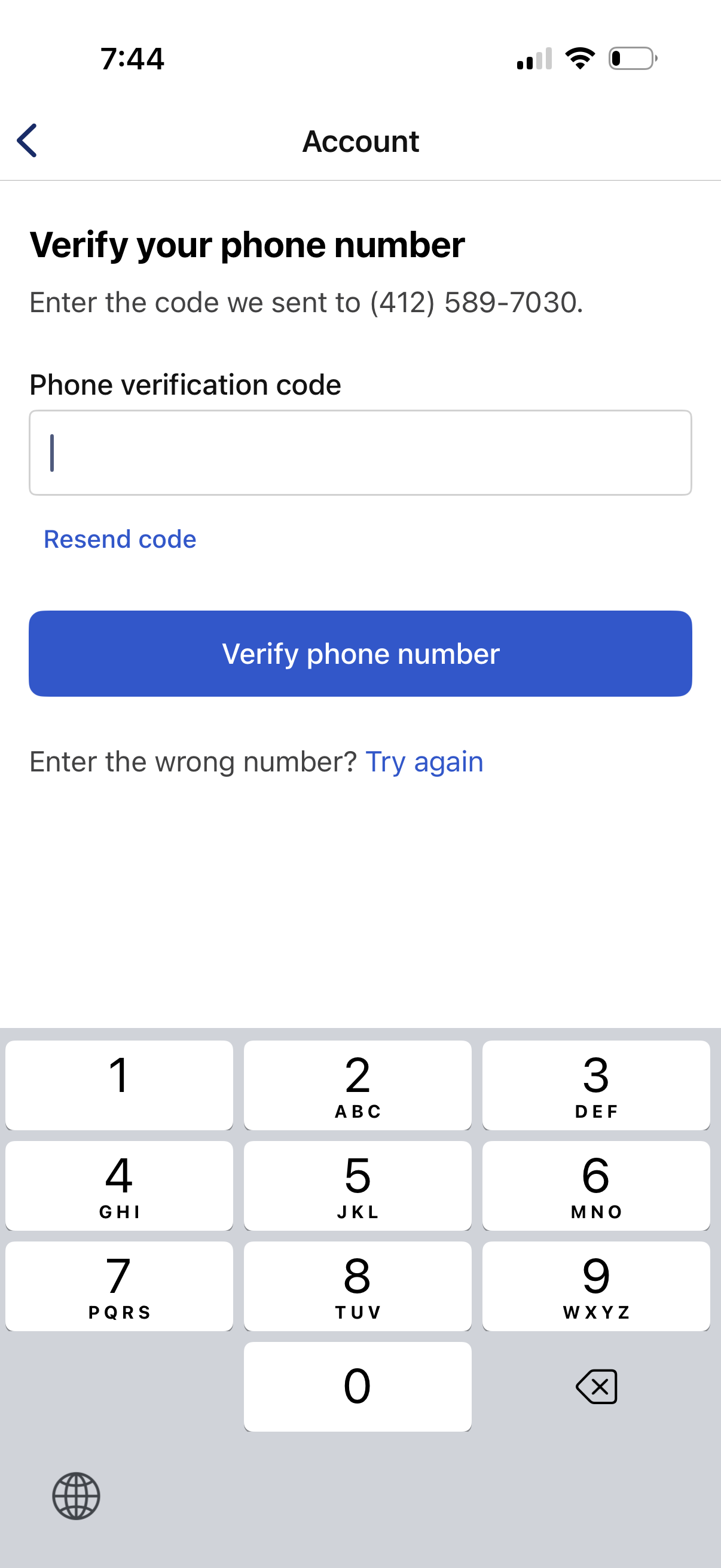Tap the Account title at the top
721x1568 pixels.
(x=360, y=141)
